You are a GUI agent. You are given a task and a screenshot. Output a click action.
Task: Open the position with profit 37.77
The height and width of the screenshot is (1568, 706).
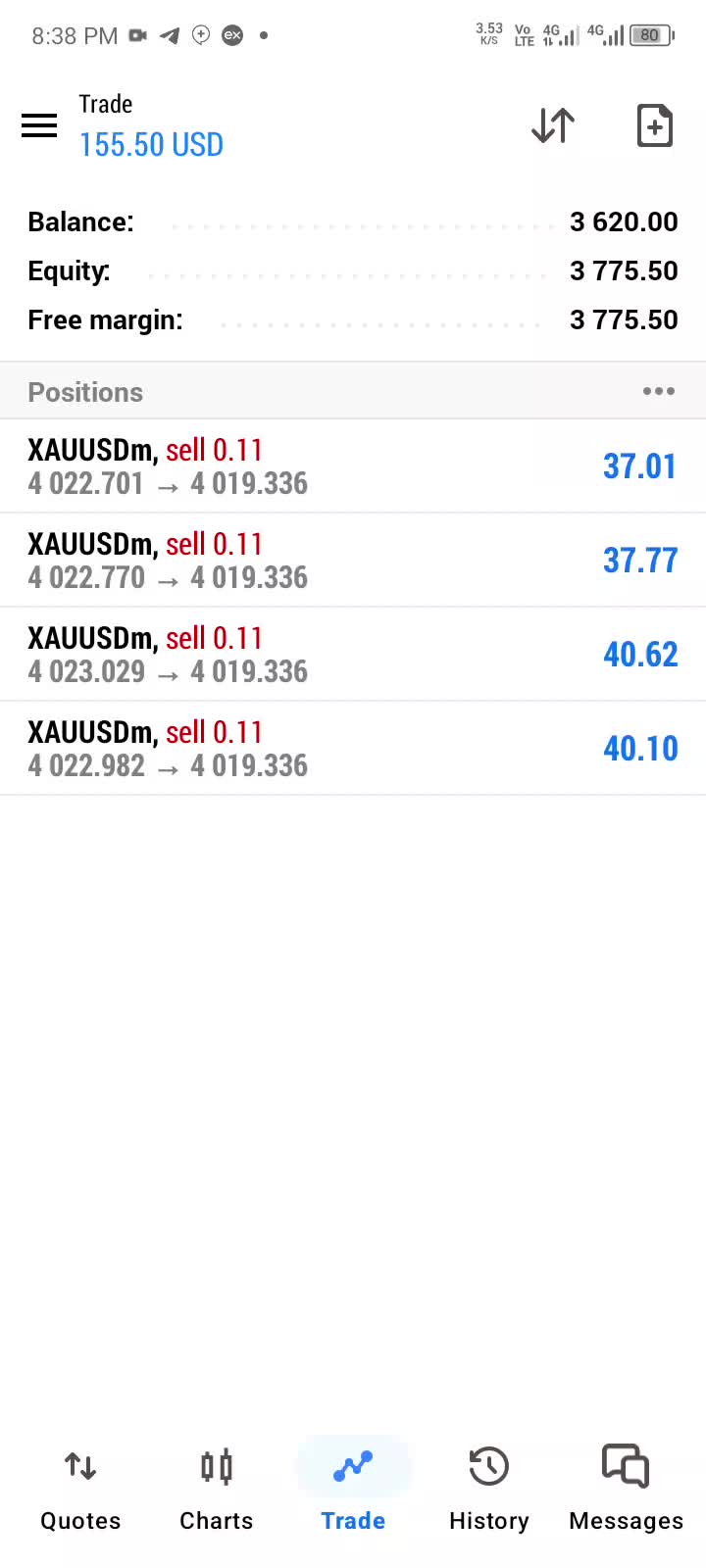tap(353, 561)
